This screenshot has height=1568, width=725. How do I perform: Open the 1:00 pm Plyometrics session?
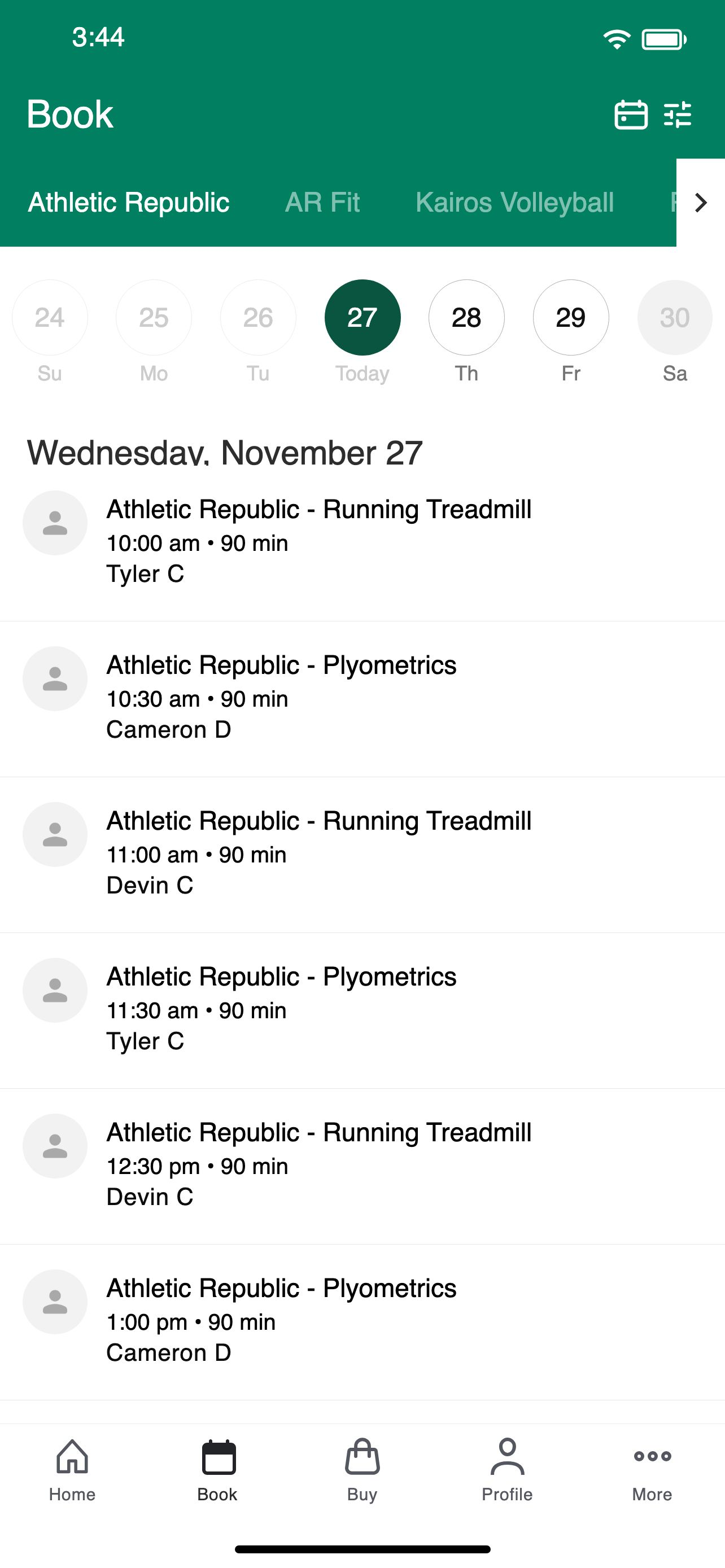(x=362, y=1321)
